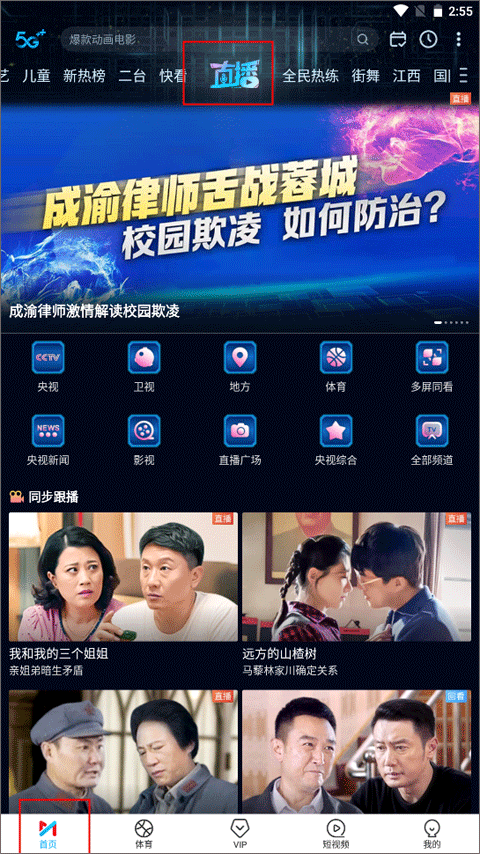
Task: Switch to the 儿童 top tab
Action: 37,76
